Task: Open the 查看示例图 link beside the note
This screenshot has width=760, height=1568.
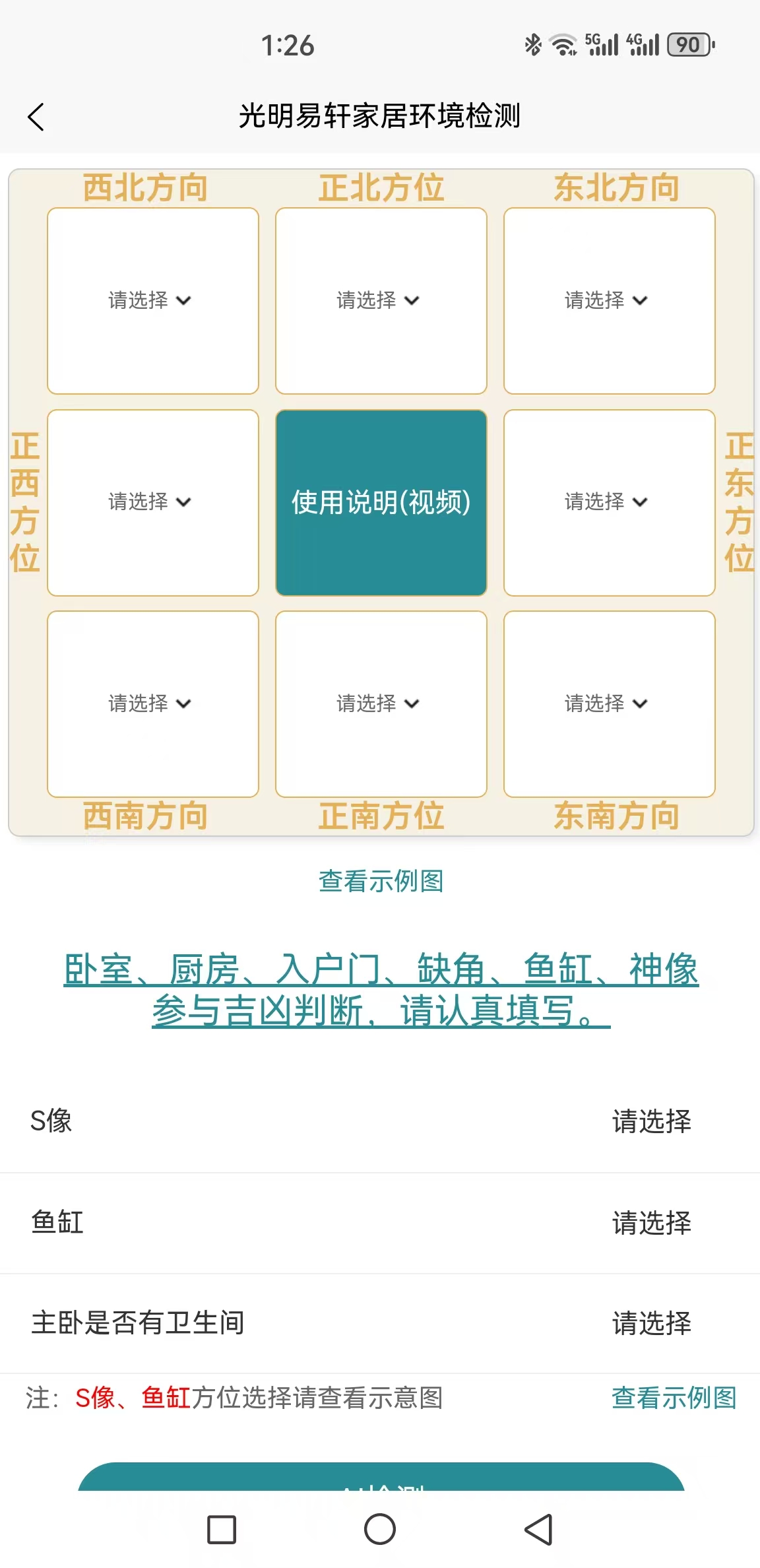Action: [x=674, y=1398]
